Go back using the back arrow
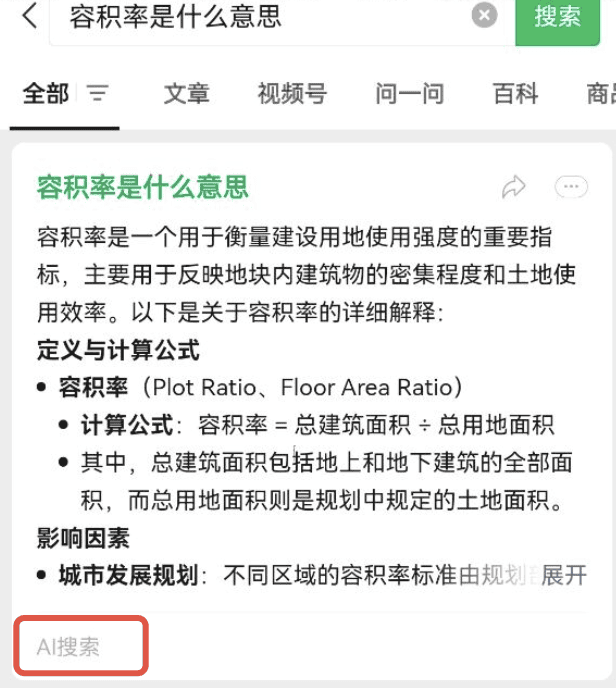The image size is (616, 688). coord(30,16)
